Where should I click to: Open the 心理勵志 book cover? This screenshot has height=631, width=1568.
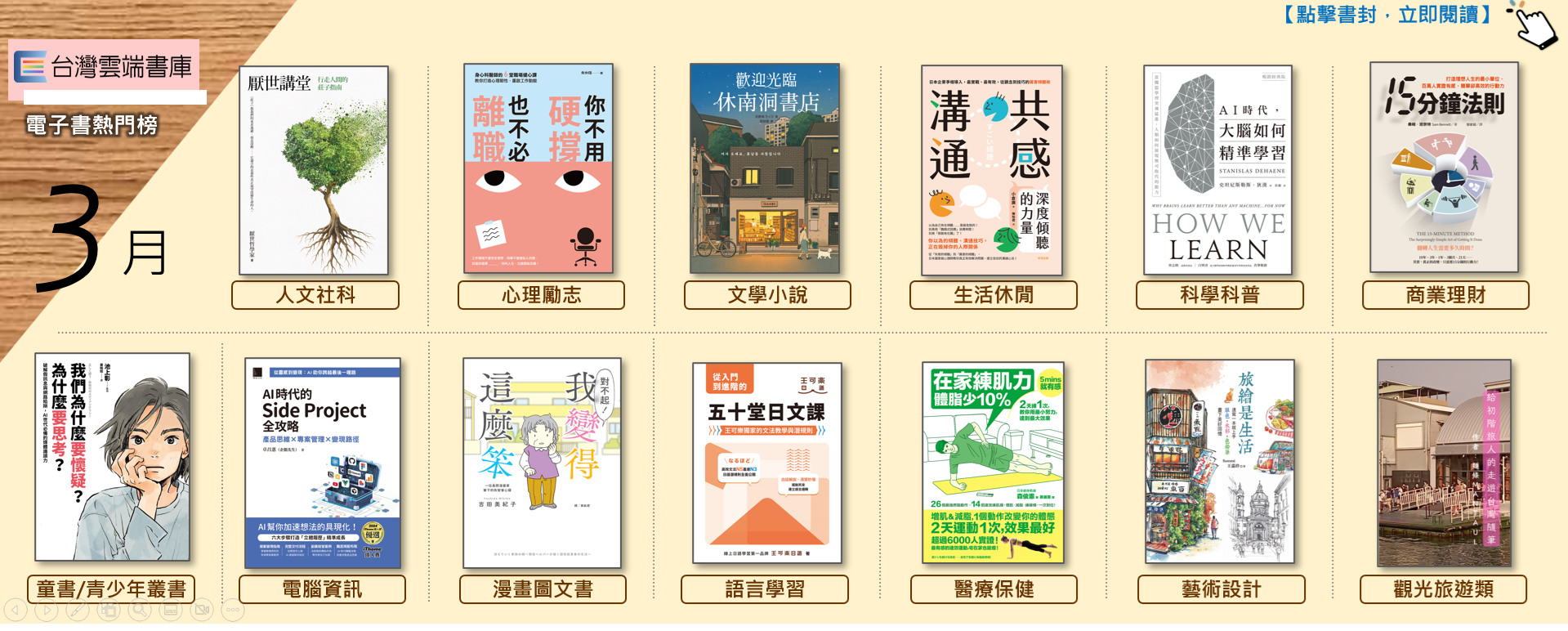(538, 168)
